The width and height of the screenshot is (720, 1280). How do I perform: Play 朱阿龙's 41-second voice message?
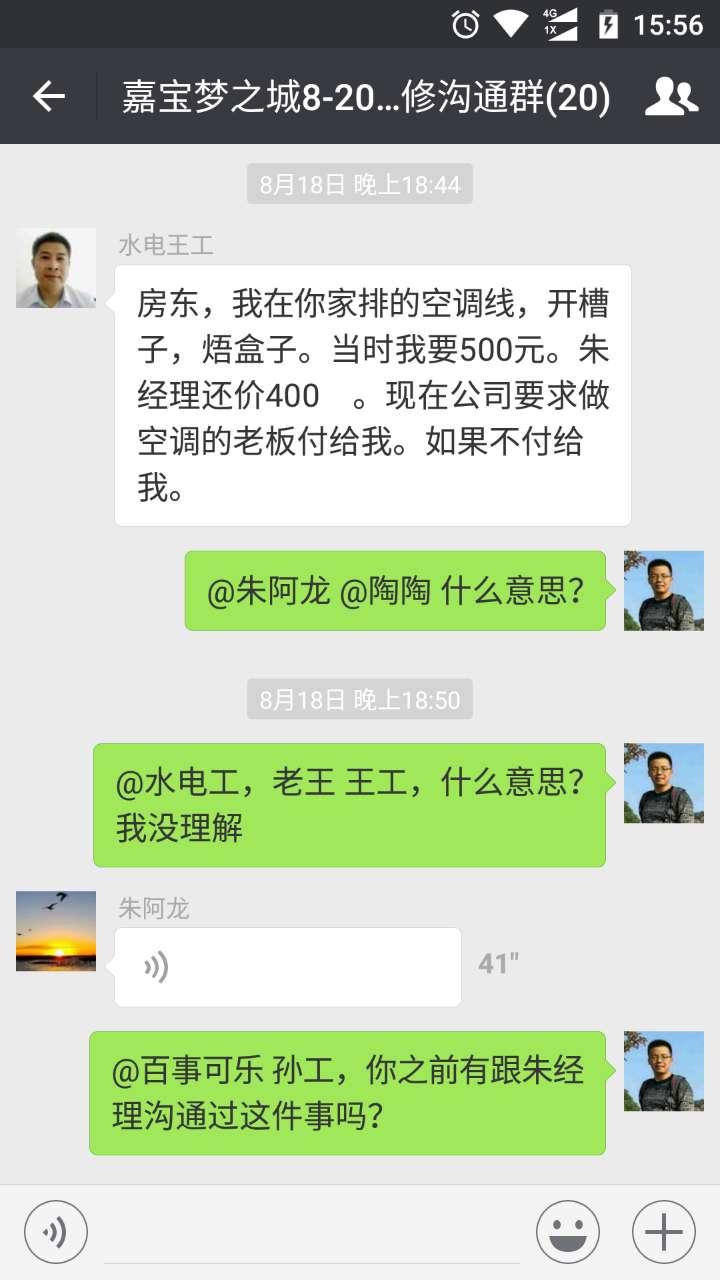(288, 967)
